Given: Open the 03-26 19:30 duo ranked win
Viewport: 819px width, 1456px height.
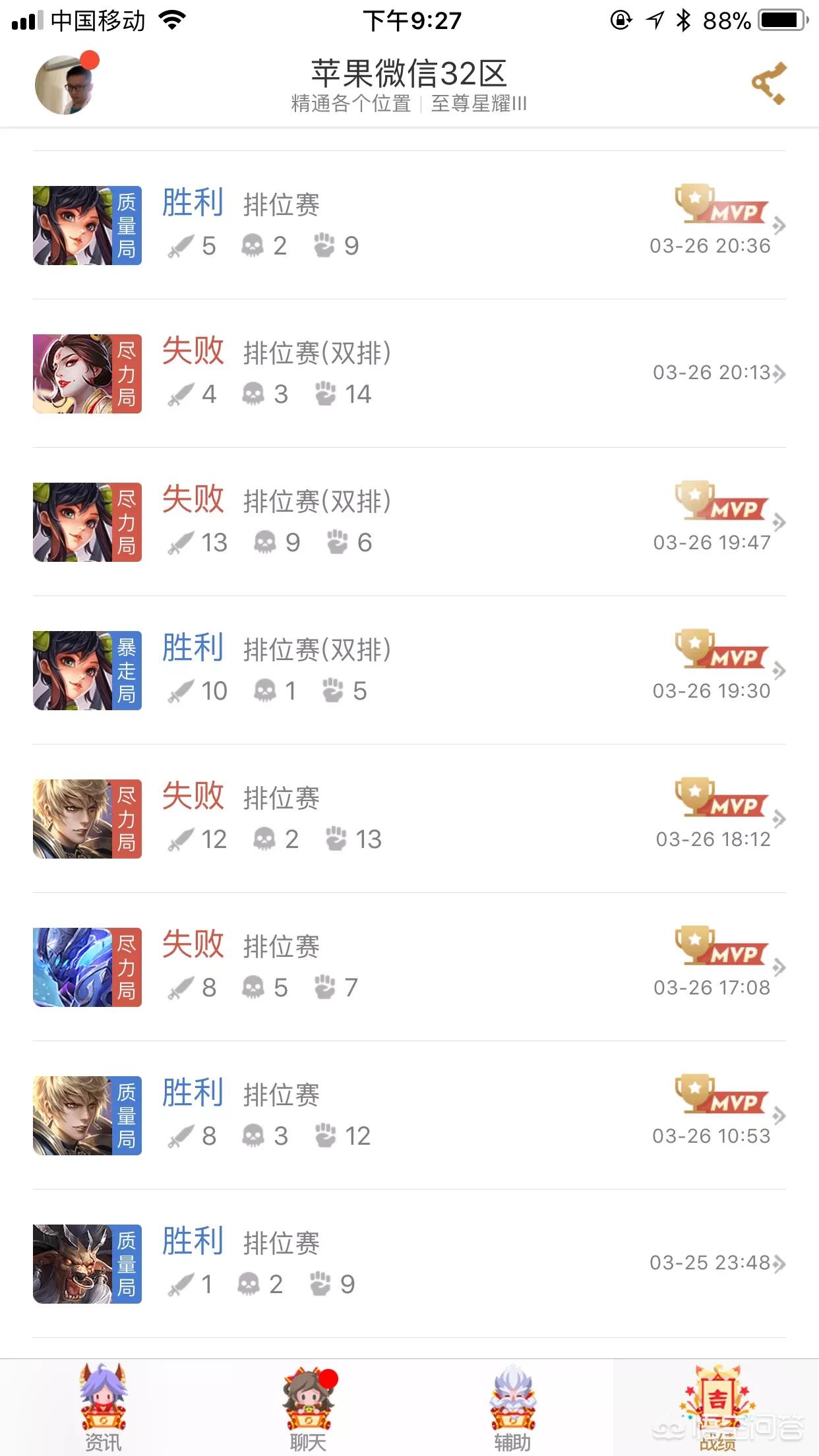Looking at the screenshot, I should [x=409, y=671].
